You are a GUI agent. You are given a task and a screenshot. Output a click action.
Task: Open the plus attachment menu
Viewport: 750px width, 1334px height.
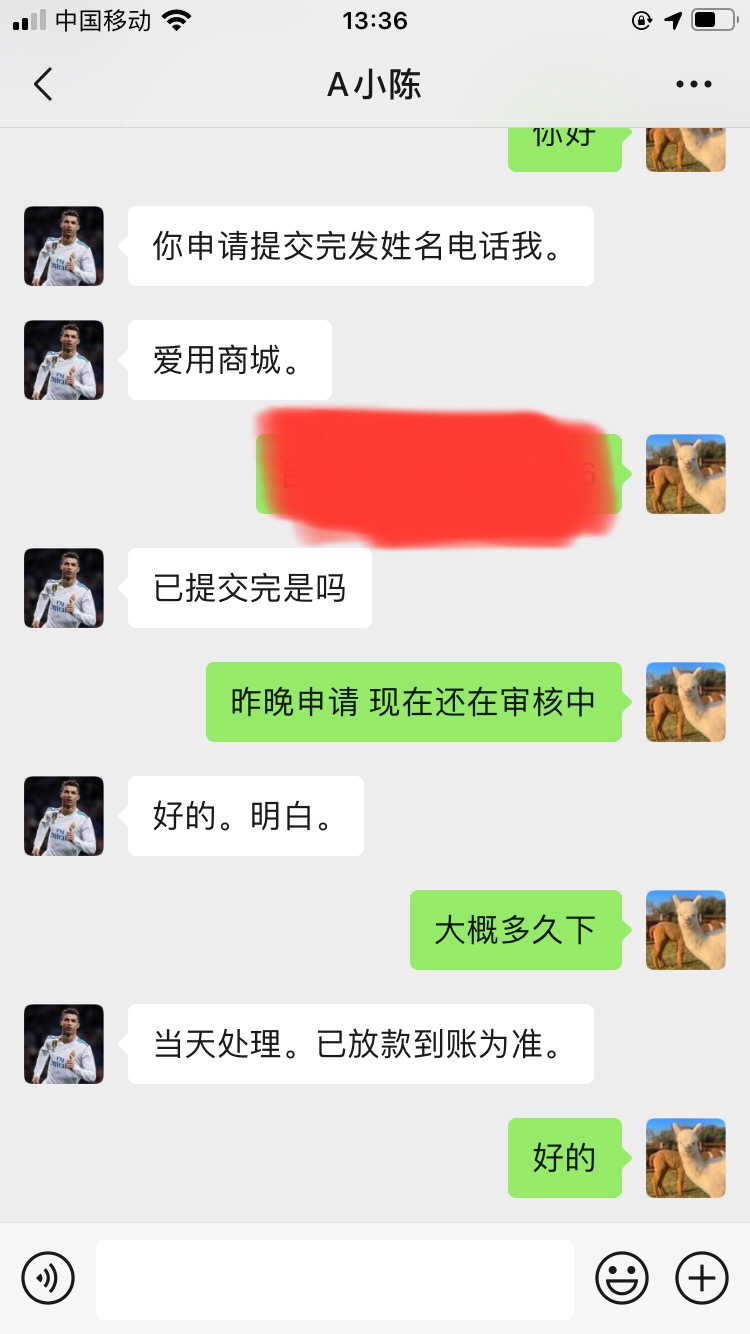(x=702, y=1278)
